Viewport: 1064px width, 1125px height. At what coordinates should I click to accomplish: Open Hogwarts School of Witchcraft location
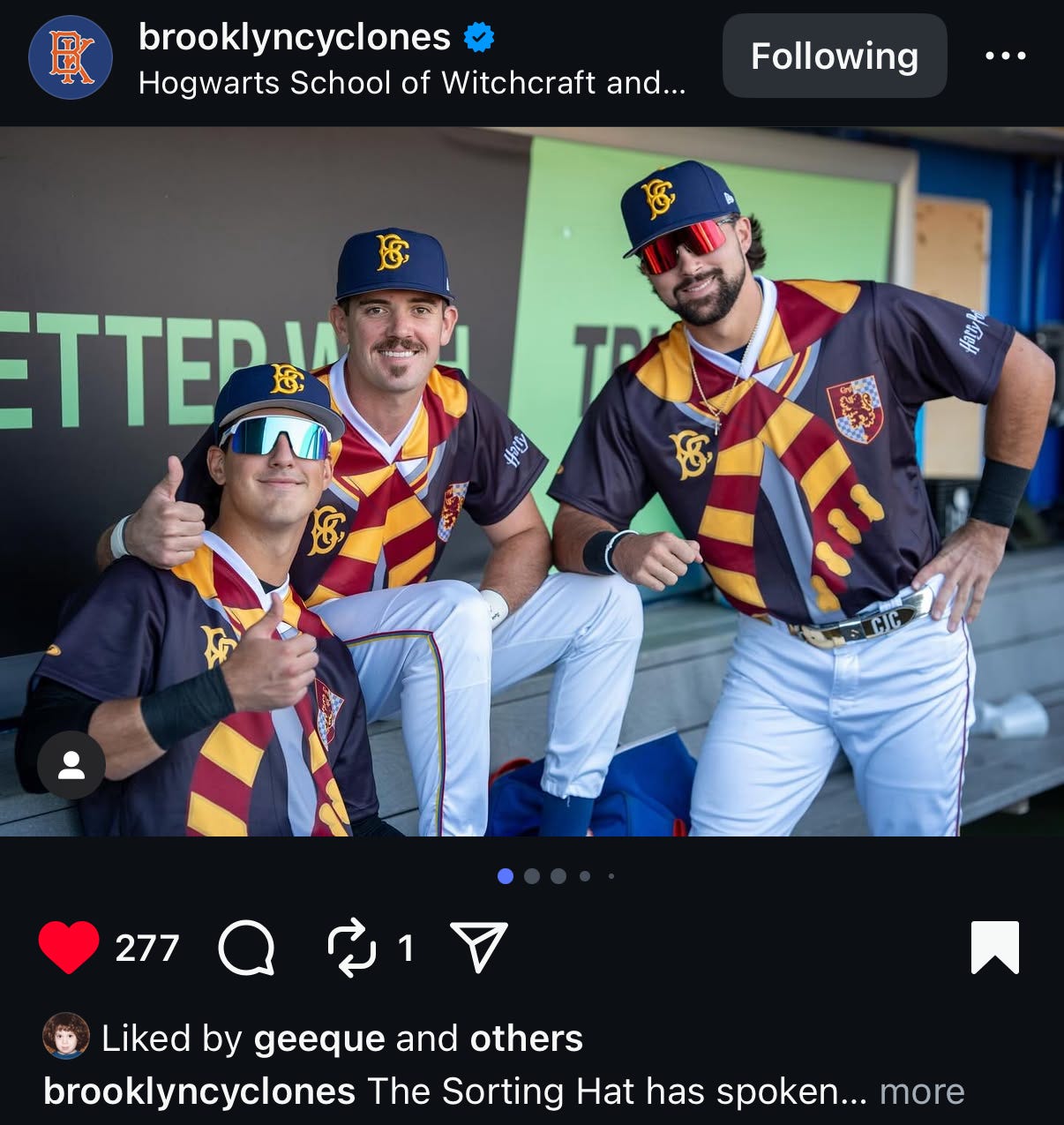411,83
